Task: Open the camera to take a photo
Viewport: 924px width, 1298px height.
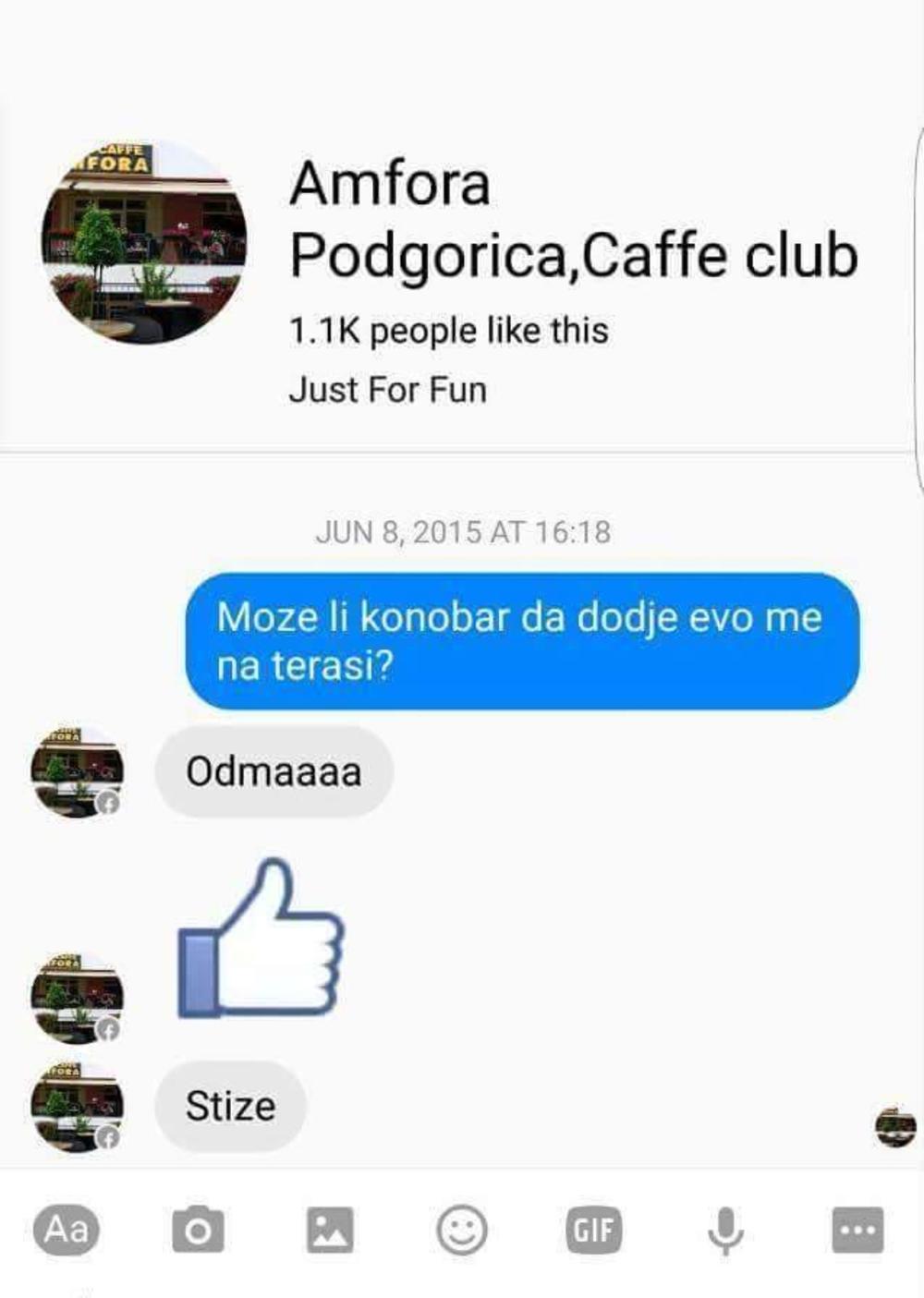Action: click(198, 1230)
